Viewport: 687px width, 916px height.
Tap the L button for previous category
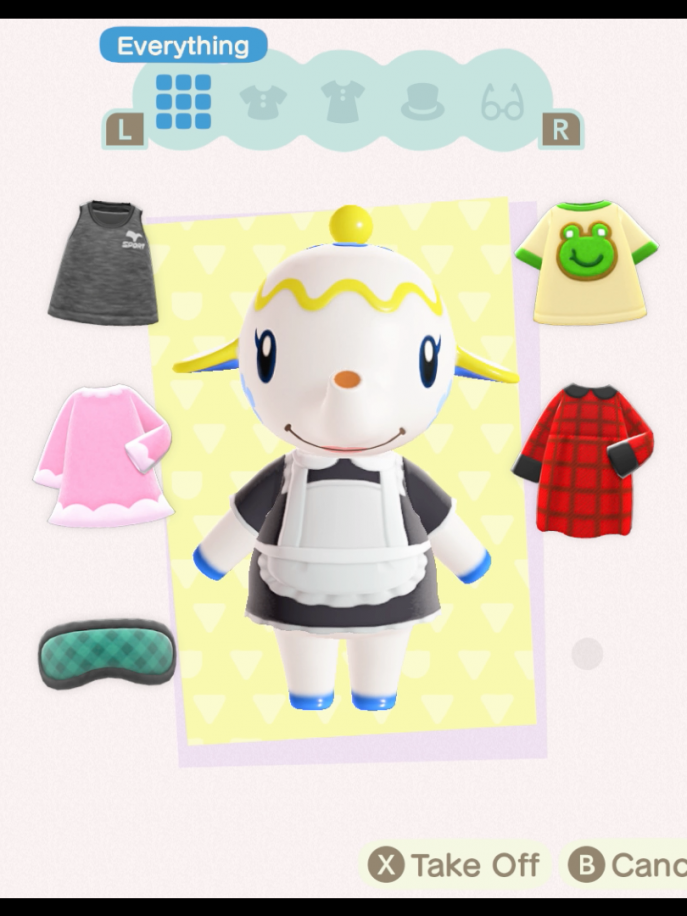tap(124, 130)
